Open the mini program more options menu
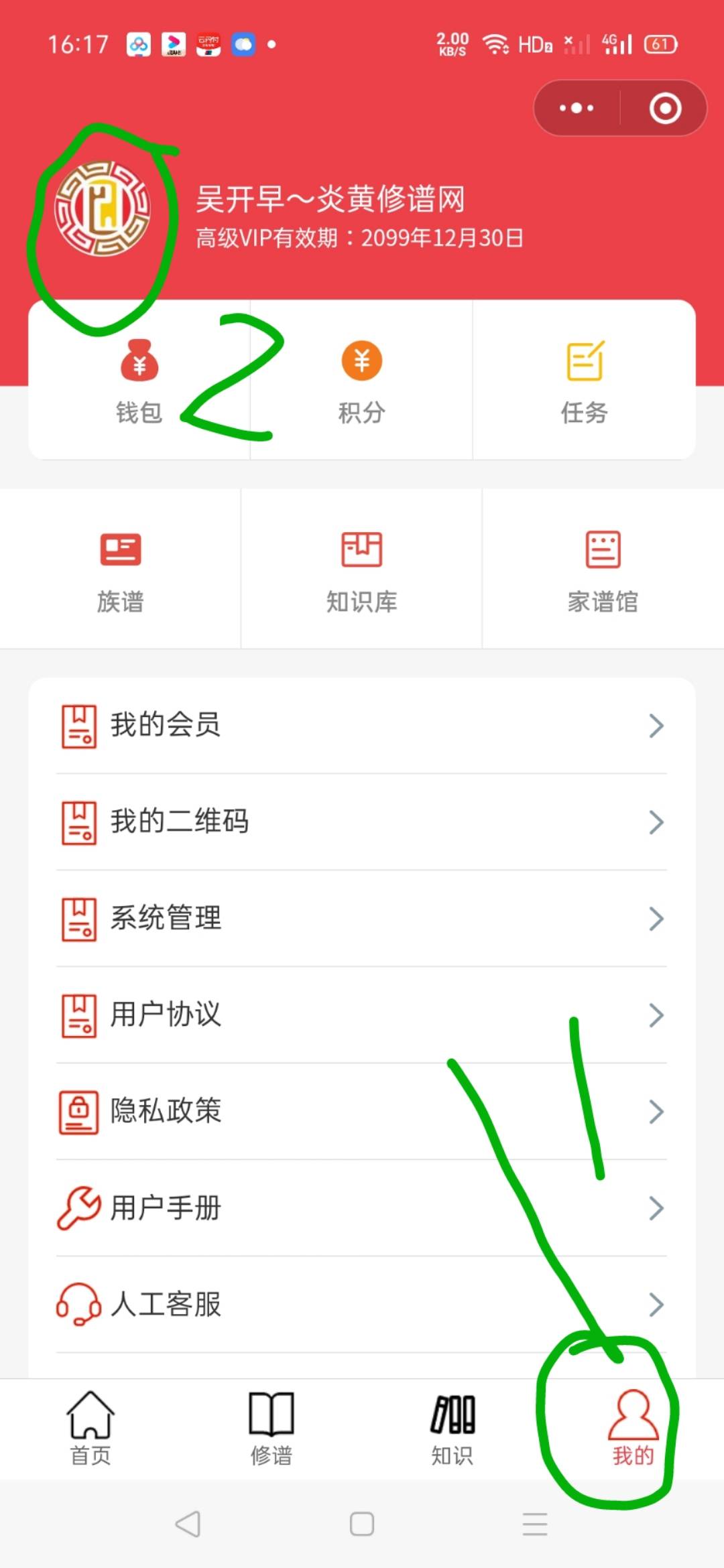724x1568 pixels. coord(577,108)
